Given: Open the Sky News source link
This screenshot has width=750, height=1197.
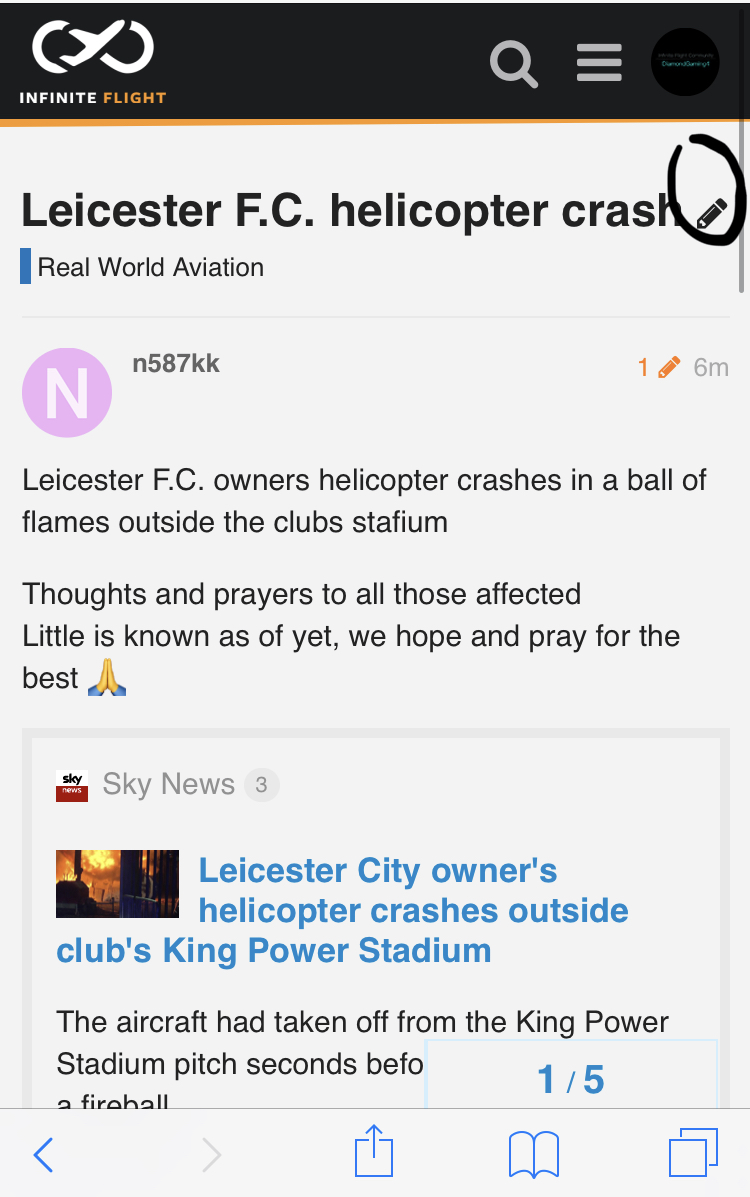Looking at the screenshot, I should pos(168,784).
